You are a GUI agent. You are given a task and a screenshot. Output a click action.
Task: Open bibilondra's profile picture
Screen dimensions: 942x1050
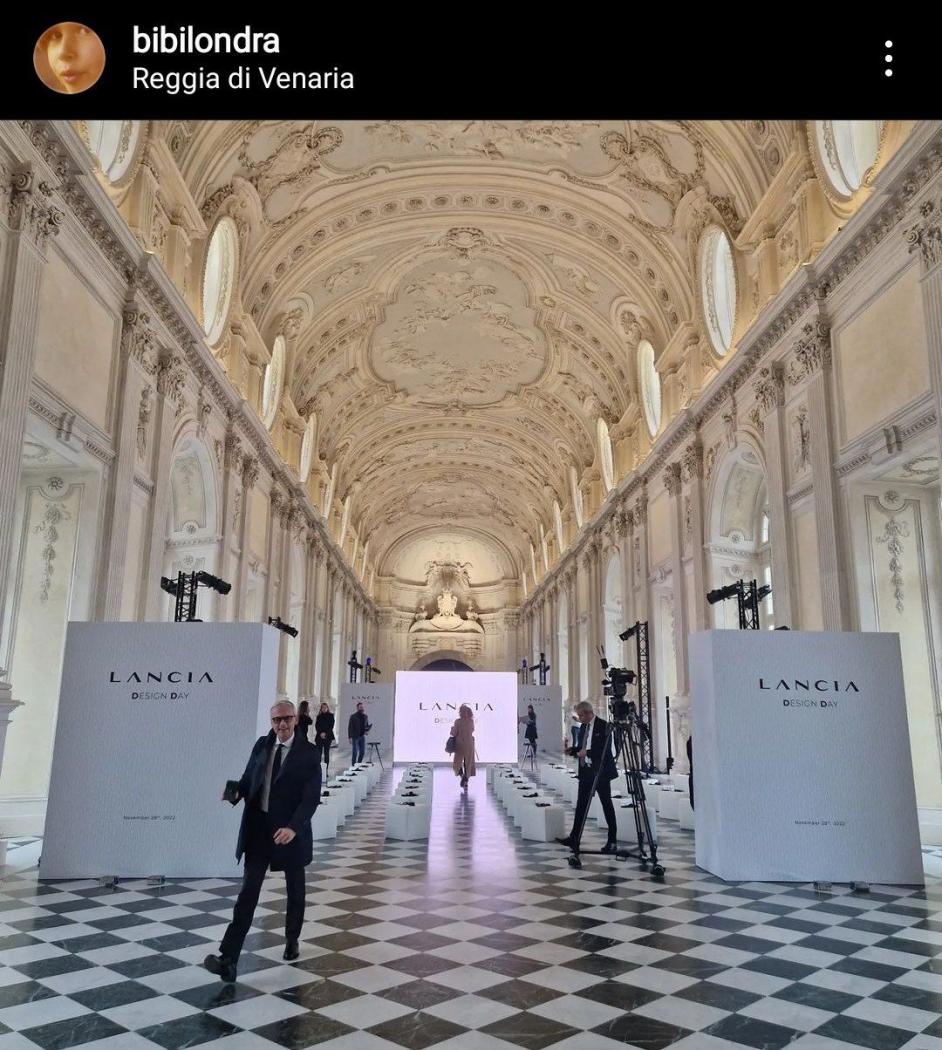coord(69,58)
